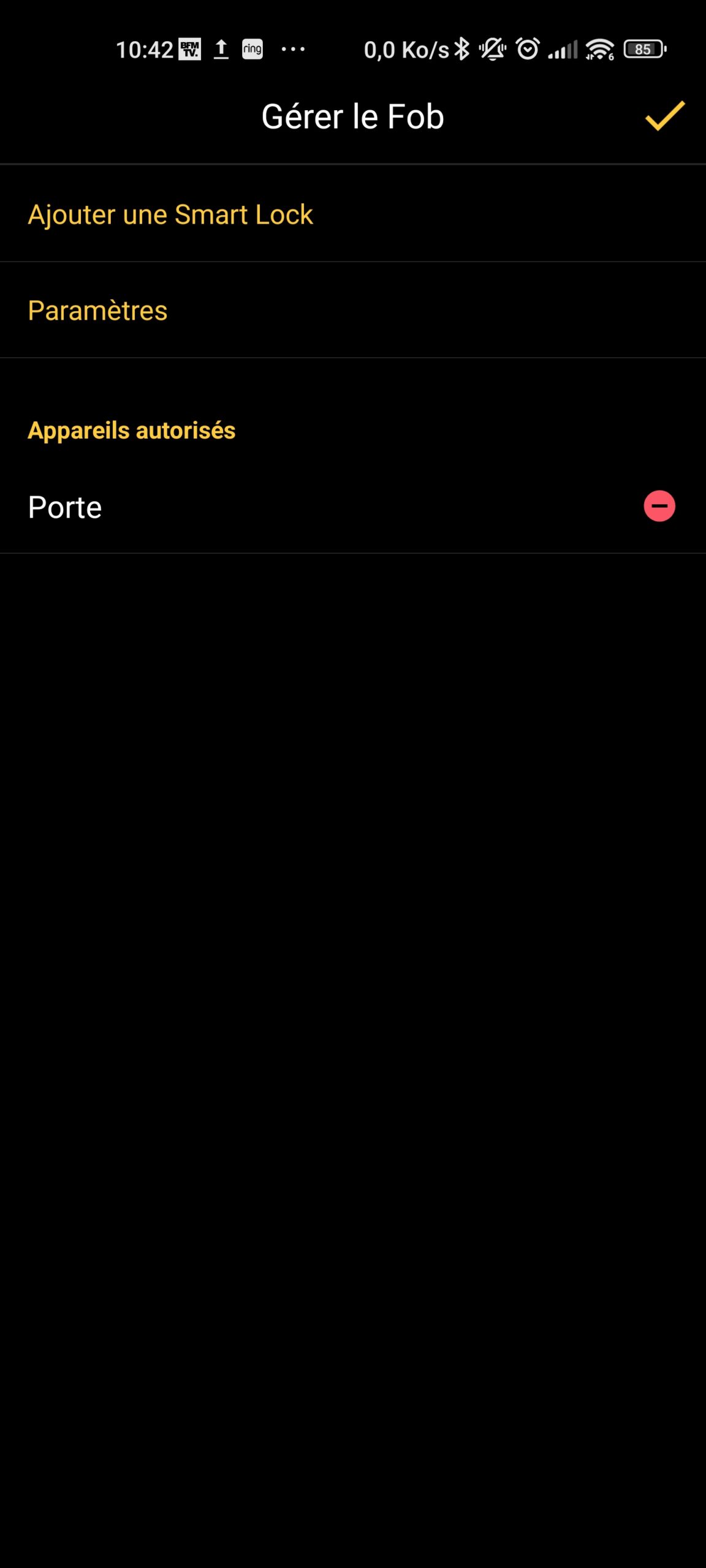
Task: Open the Porte device row
Action: (x=353, y=507)
